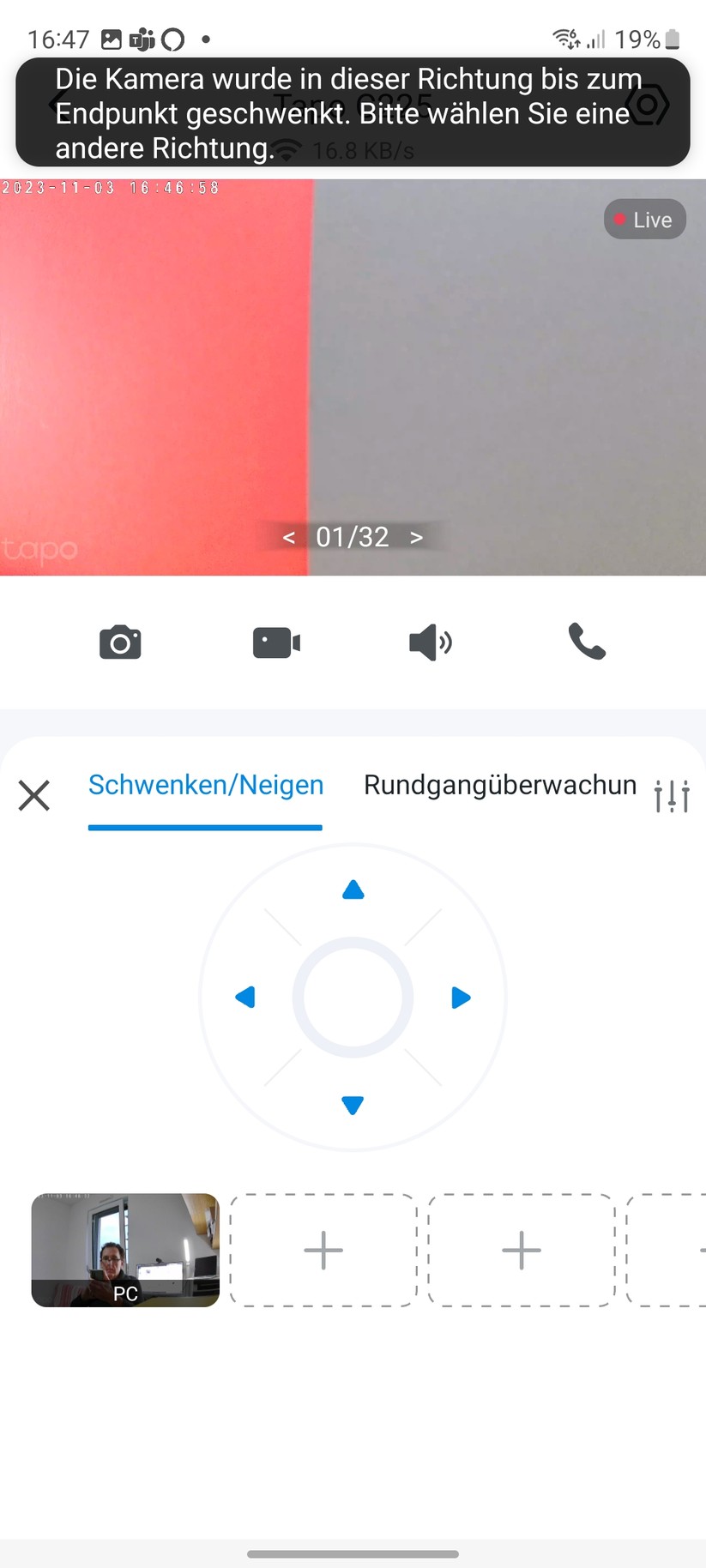
Task: Go back using the back arrow
Action: point(53,105)
